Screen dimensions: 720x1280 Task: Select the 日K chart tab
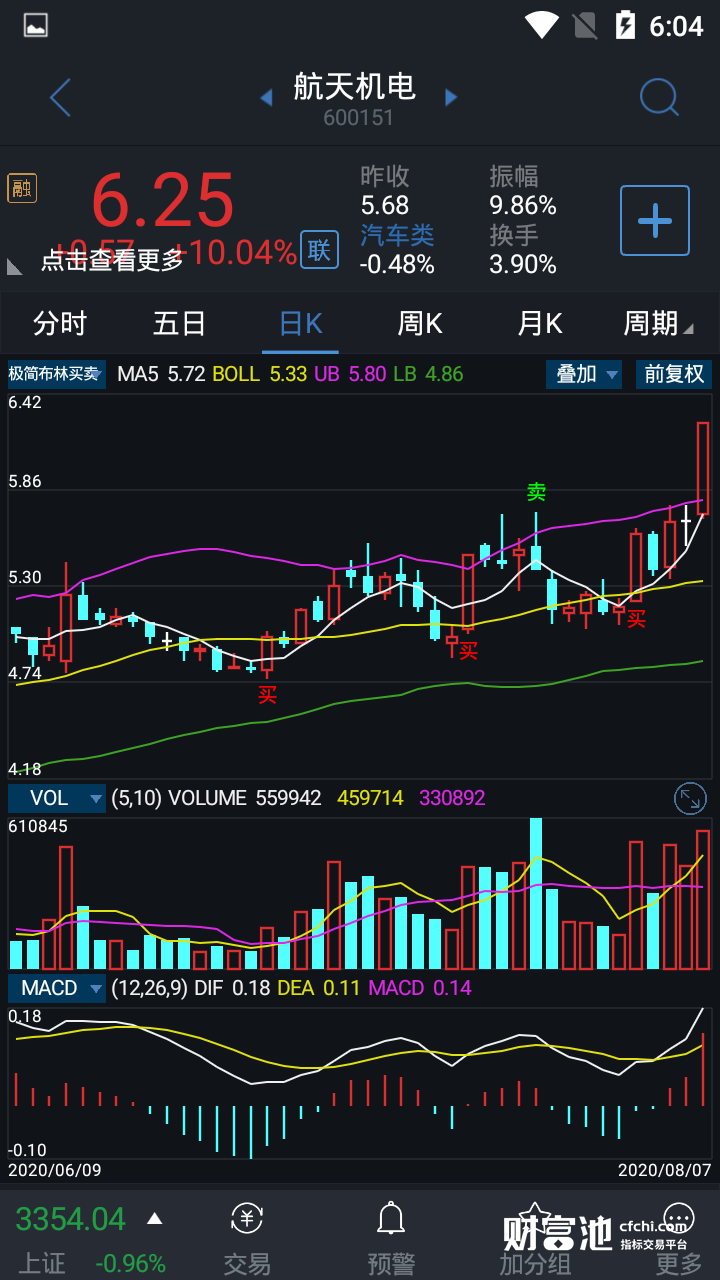[300, 324]
